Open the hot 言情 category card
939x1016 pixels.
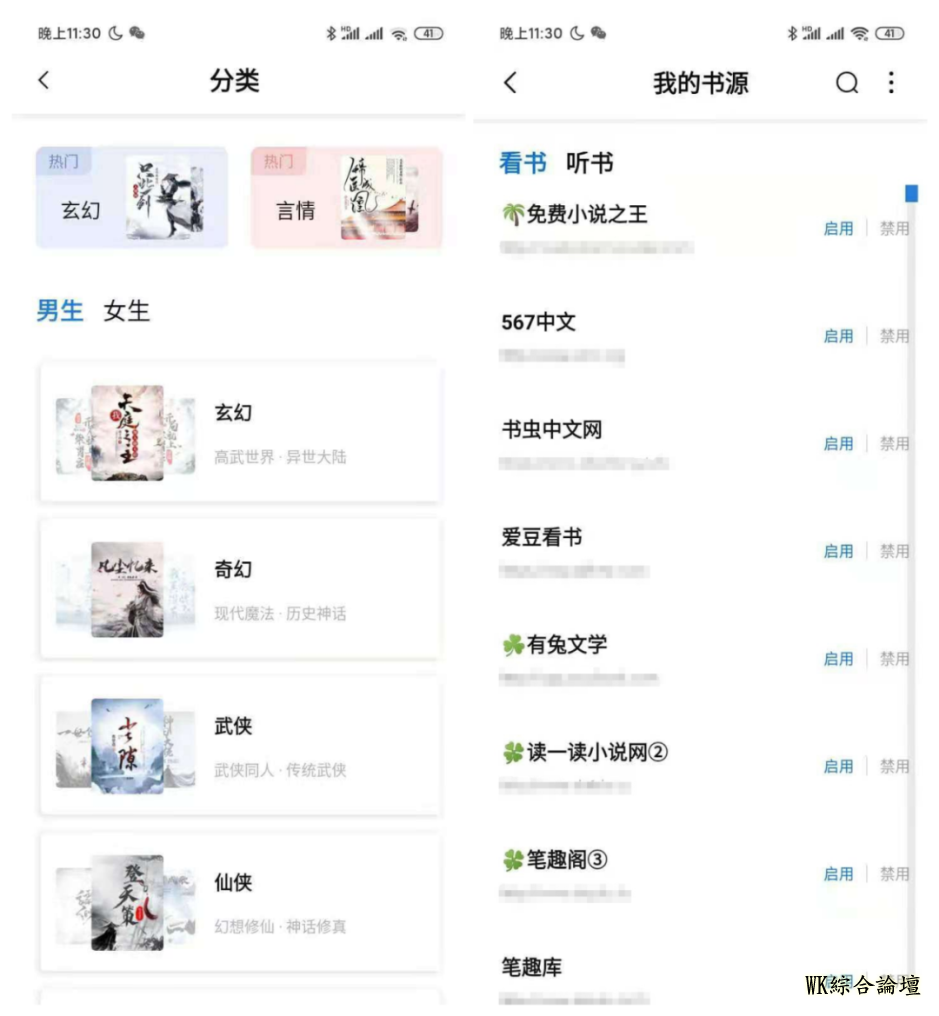point(346,198)
